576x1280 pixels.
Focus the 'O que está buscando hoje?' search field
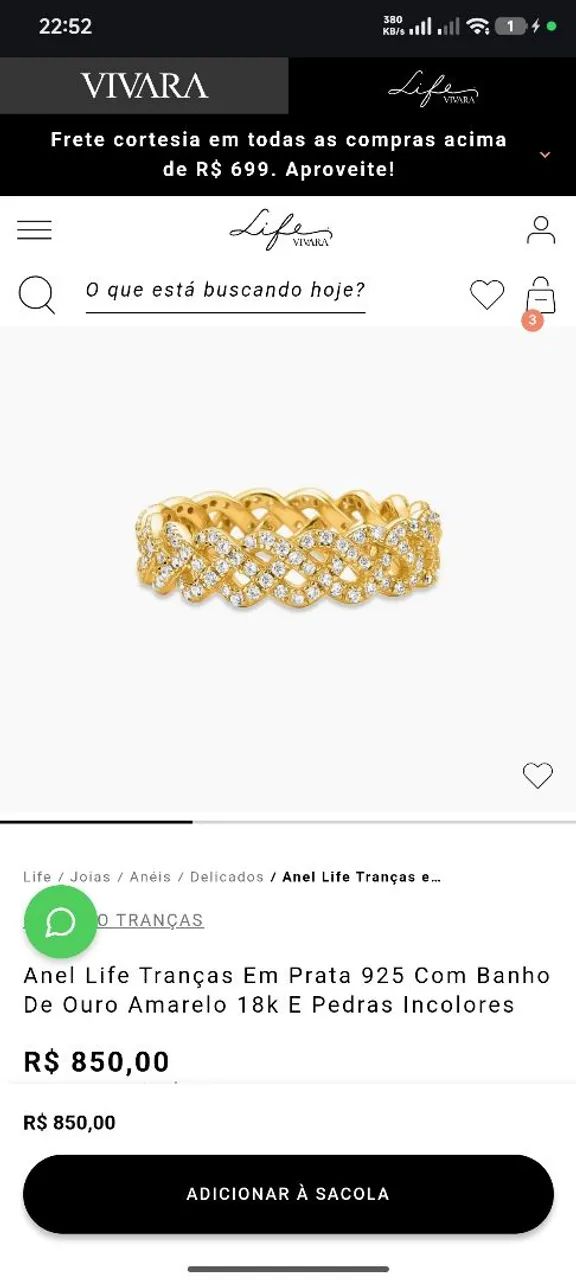click(x=225, y=291)
